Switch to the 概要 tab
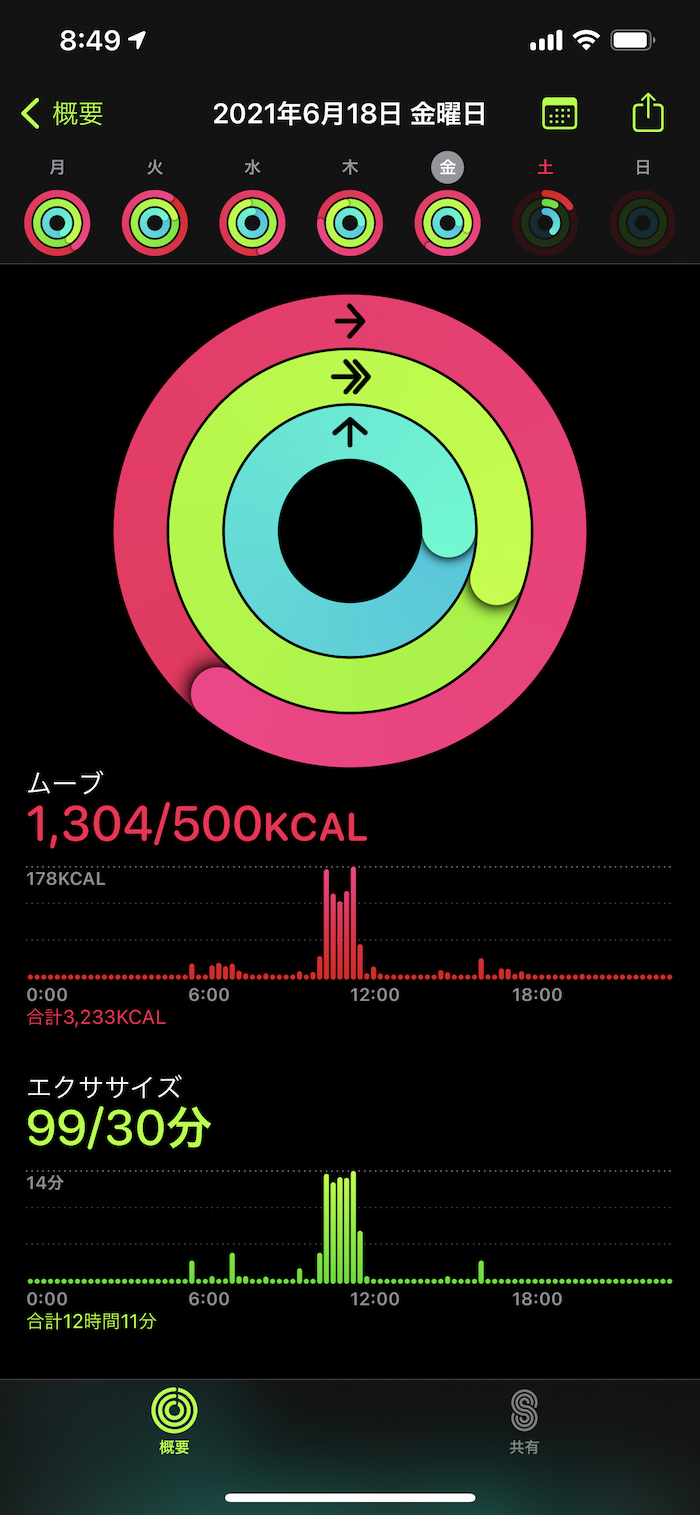Screen dimensions: 700x1515 [x=174, y=1421]
